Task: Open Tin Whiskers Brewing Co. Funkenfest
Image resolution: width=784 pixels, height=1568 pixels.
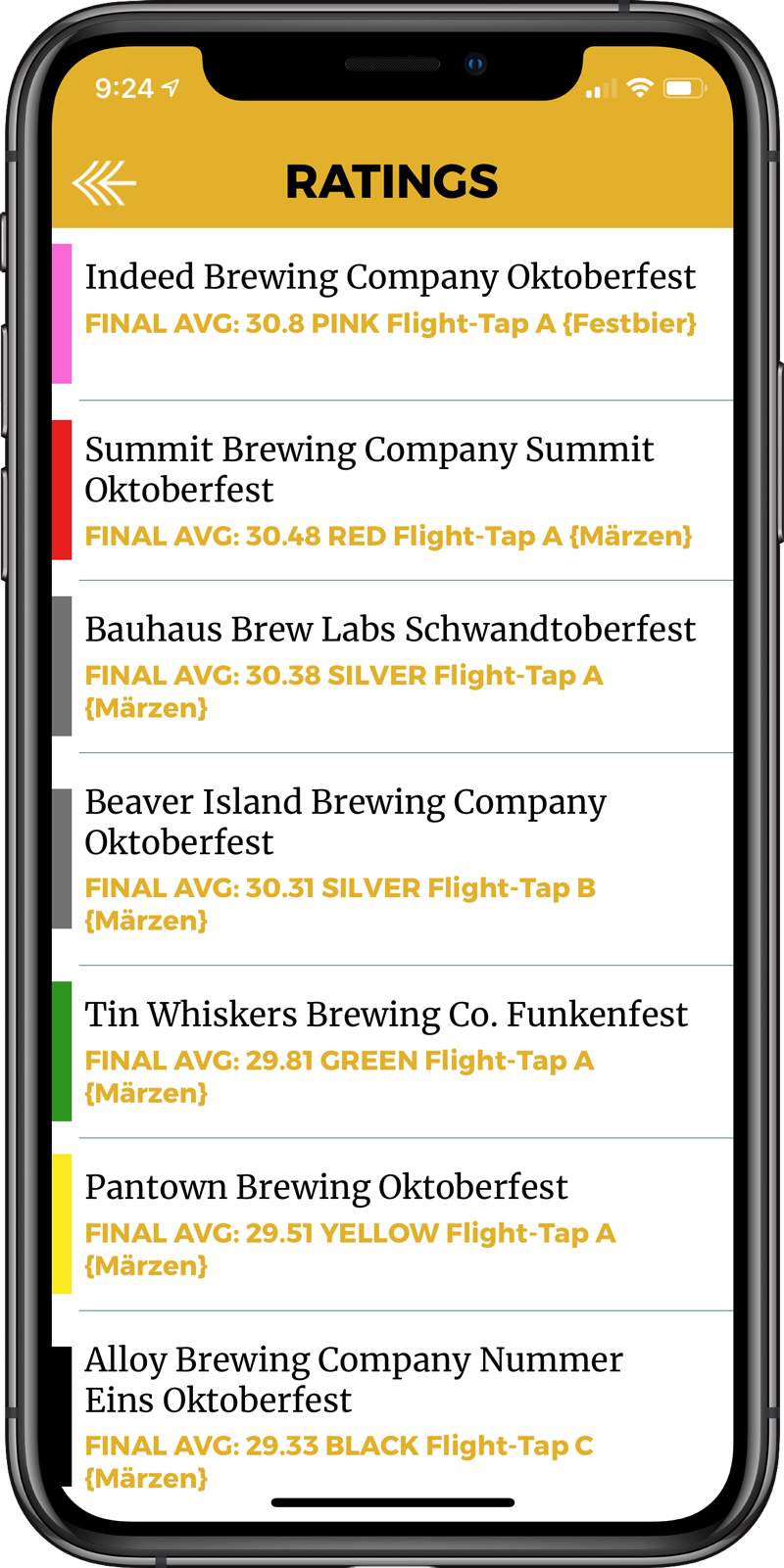Action: (x=392, y=1052)
